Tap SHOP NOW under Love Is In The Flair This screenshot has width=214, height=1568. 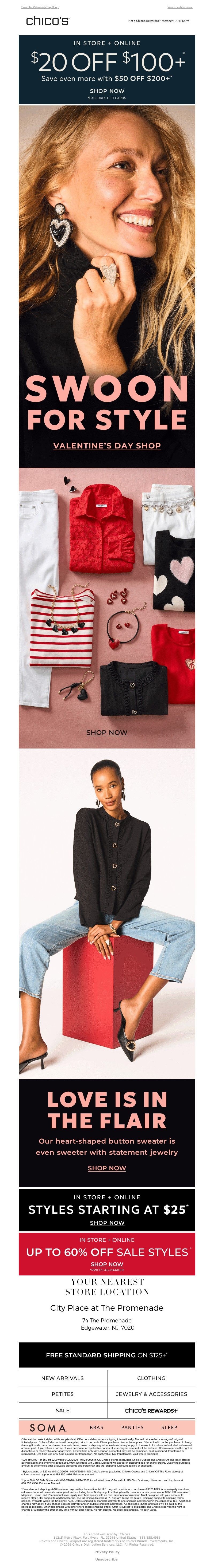(107, 1168)
